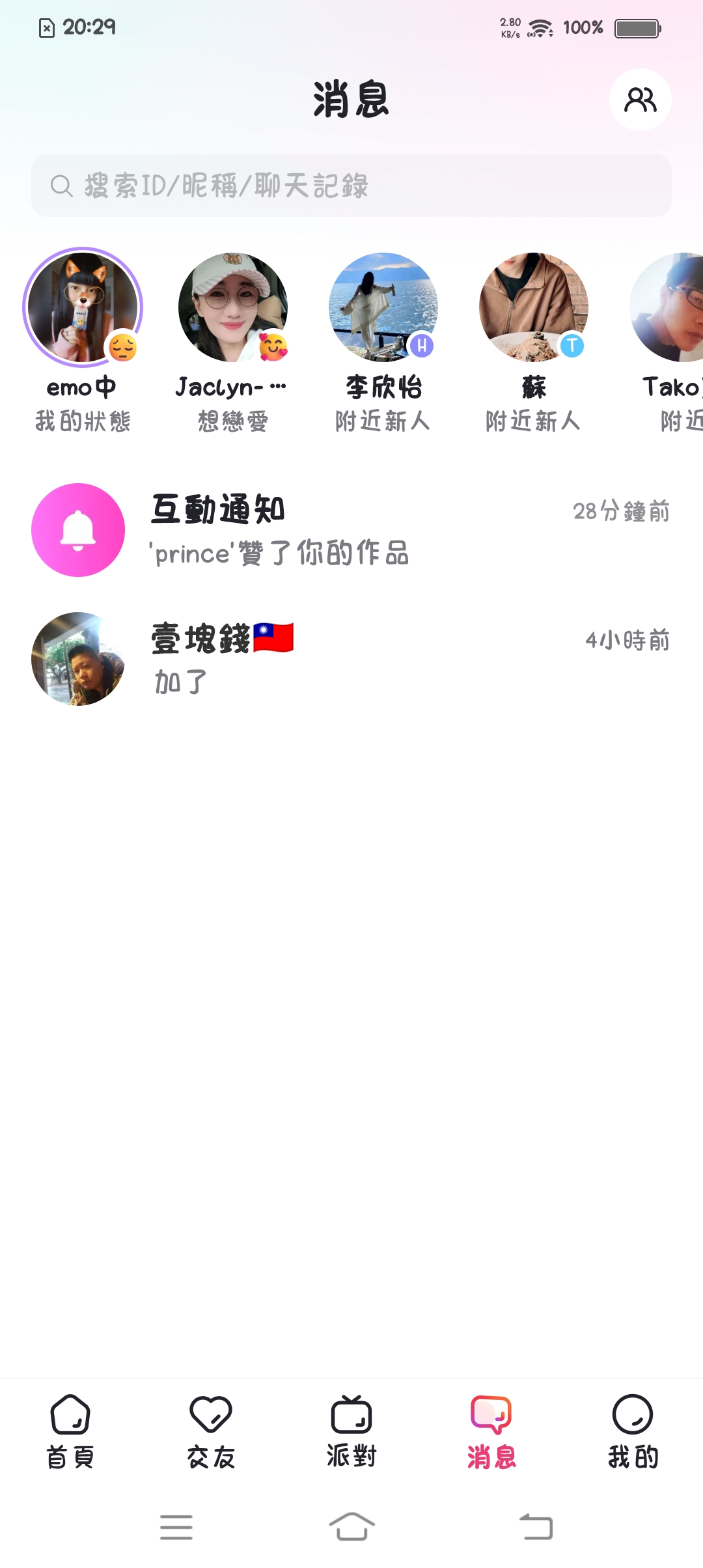Open 李欣怡's nearby newcomer avatar

(383, 307)
